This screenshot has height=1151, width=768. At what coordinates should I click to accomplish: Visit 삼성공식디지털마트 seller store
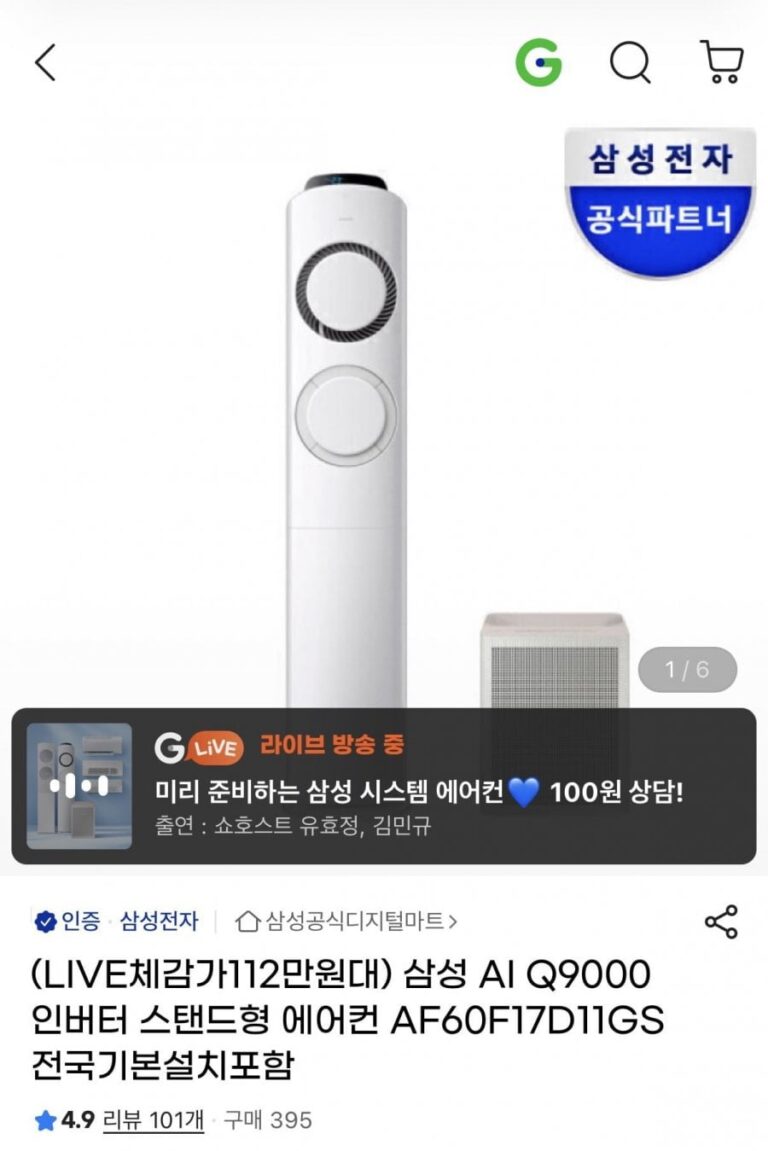coord(347,921)
